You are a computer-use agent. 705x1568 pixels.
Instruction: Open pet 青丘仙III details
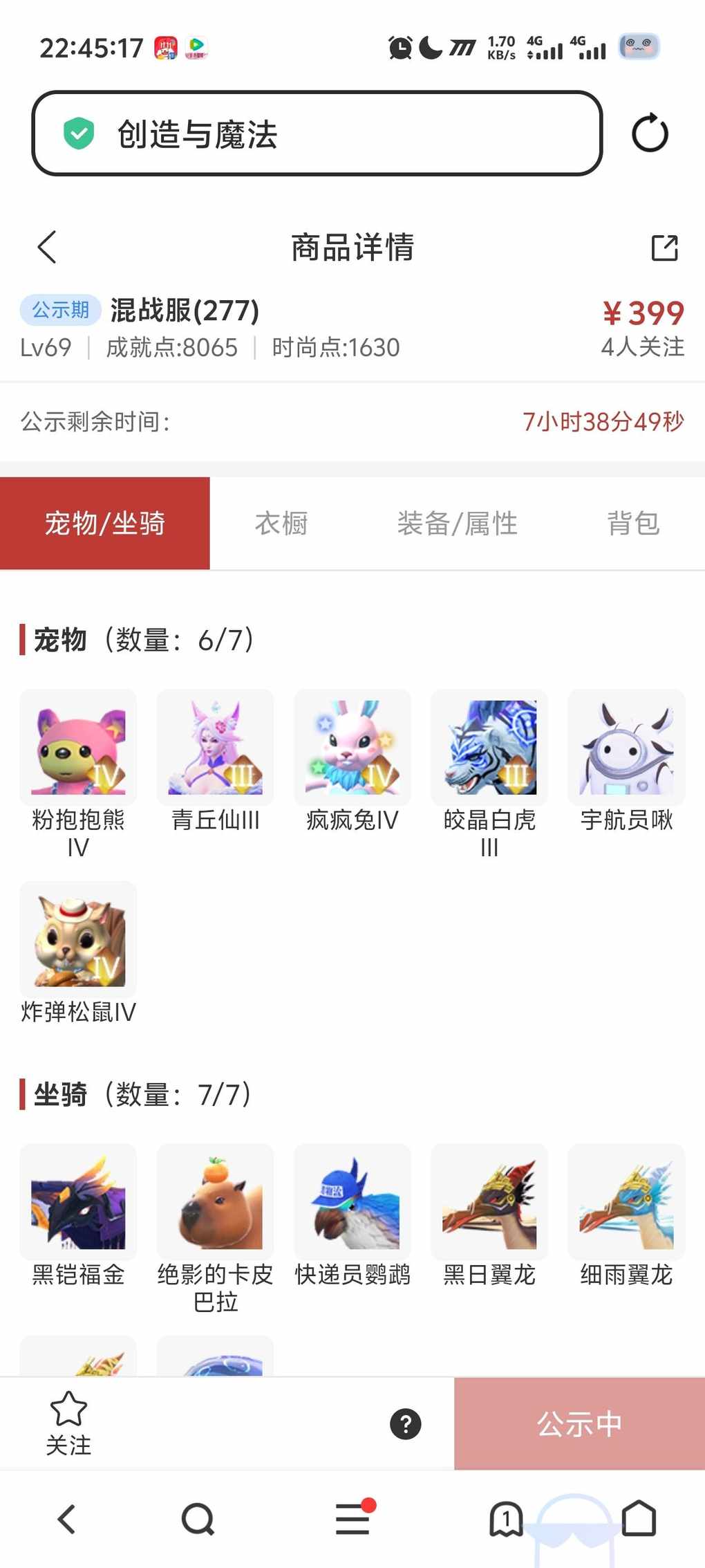215,748
